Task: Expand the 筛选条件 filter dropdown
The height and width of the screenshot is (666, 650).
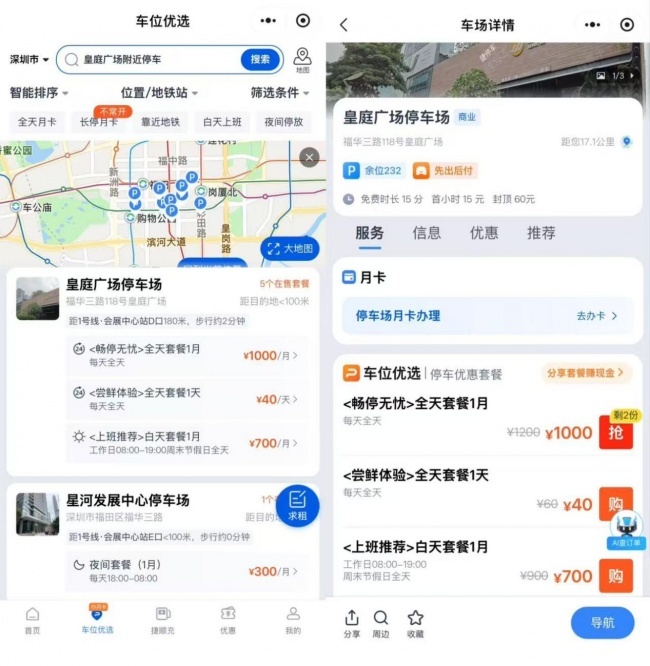Action: click(x=280, y=93)
